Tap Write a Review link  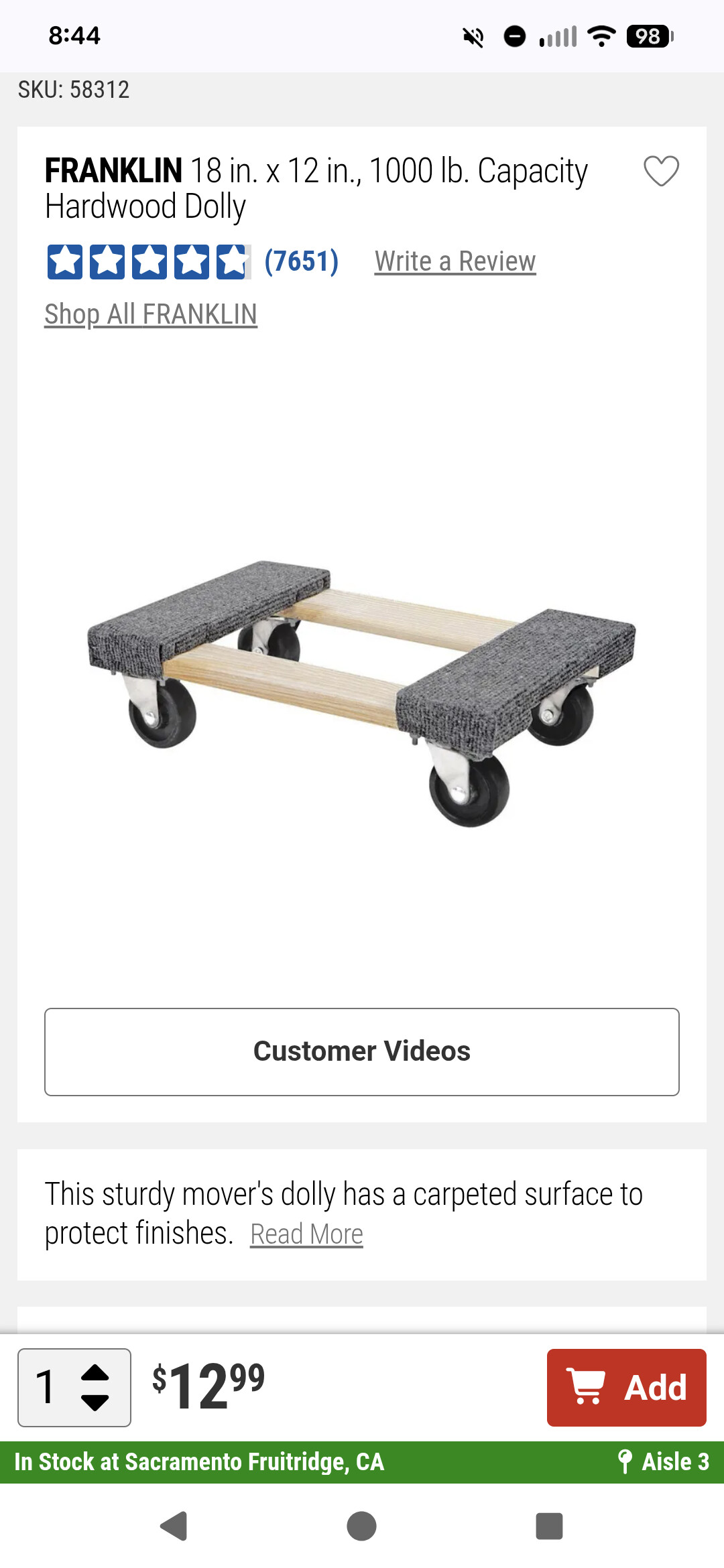(455, 261)
